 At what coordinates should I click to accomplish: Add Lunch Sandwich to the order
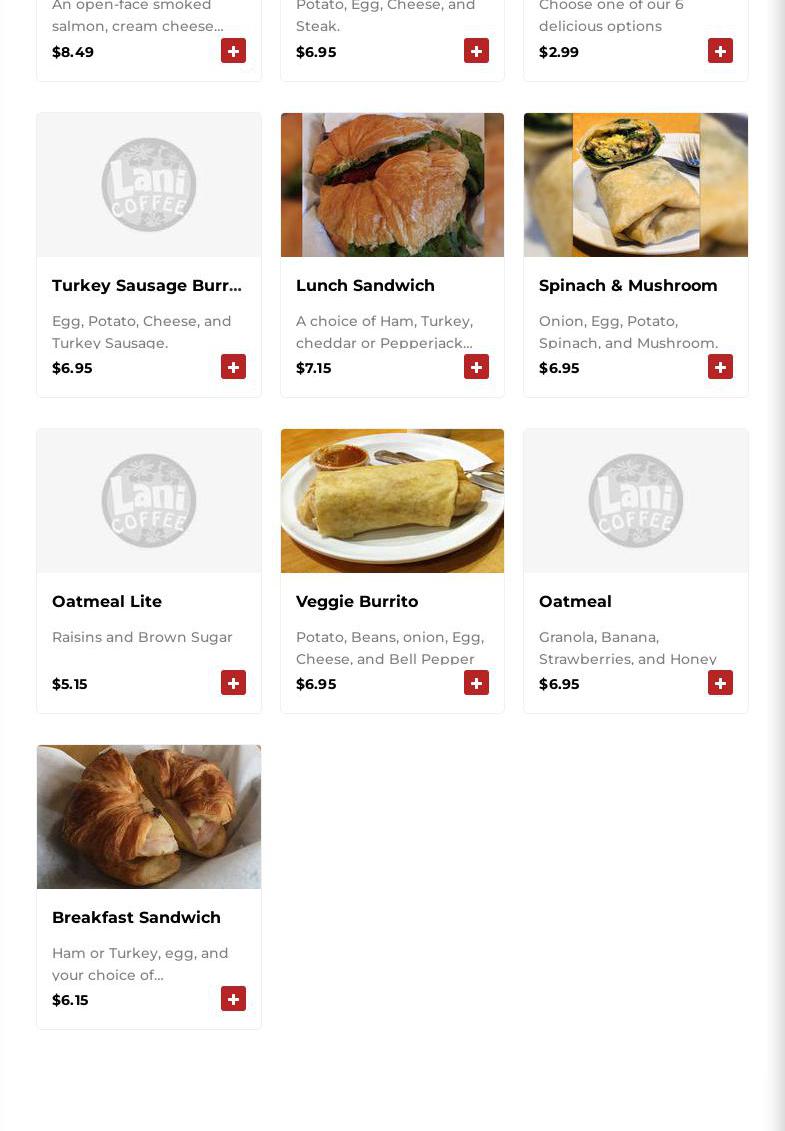click(476, 367)
